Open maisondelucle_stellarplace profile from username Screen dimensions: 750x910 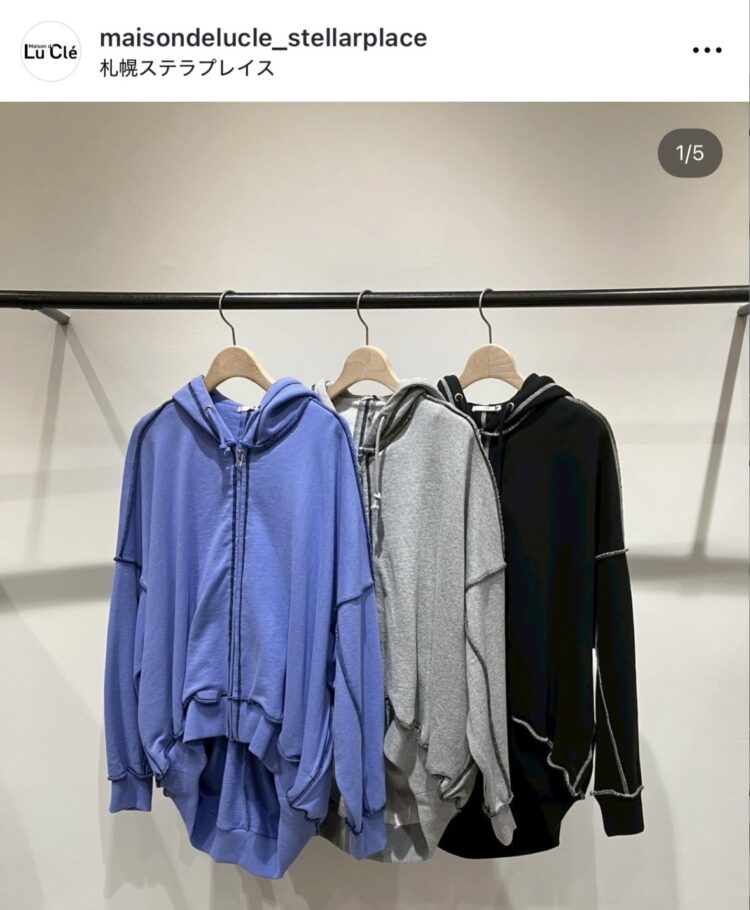(x=263, y=38)
